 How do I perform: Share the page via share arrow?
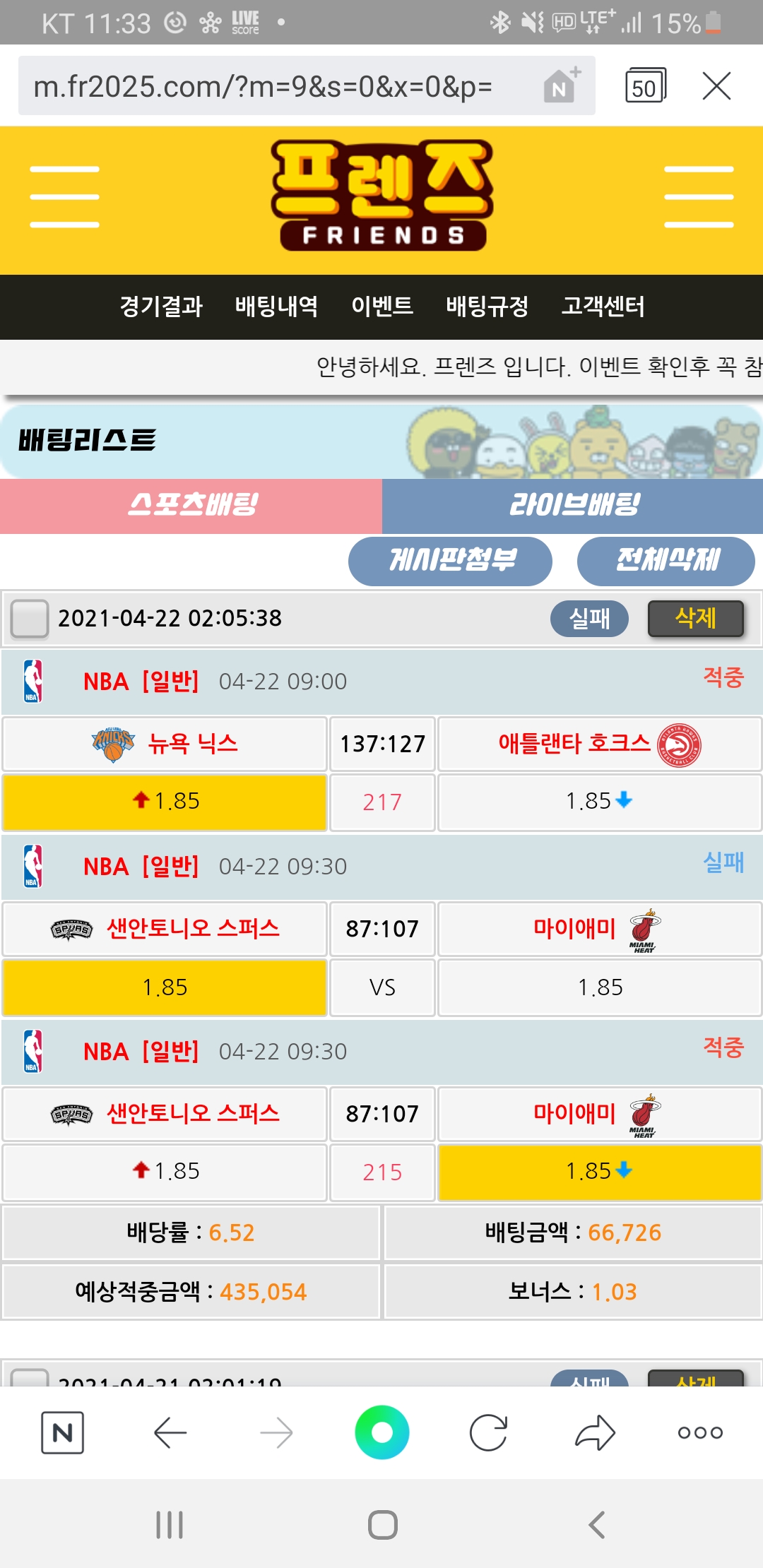(x=595, y=1433)
